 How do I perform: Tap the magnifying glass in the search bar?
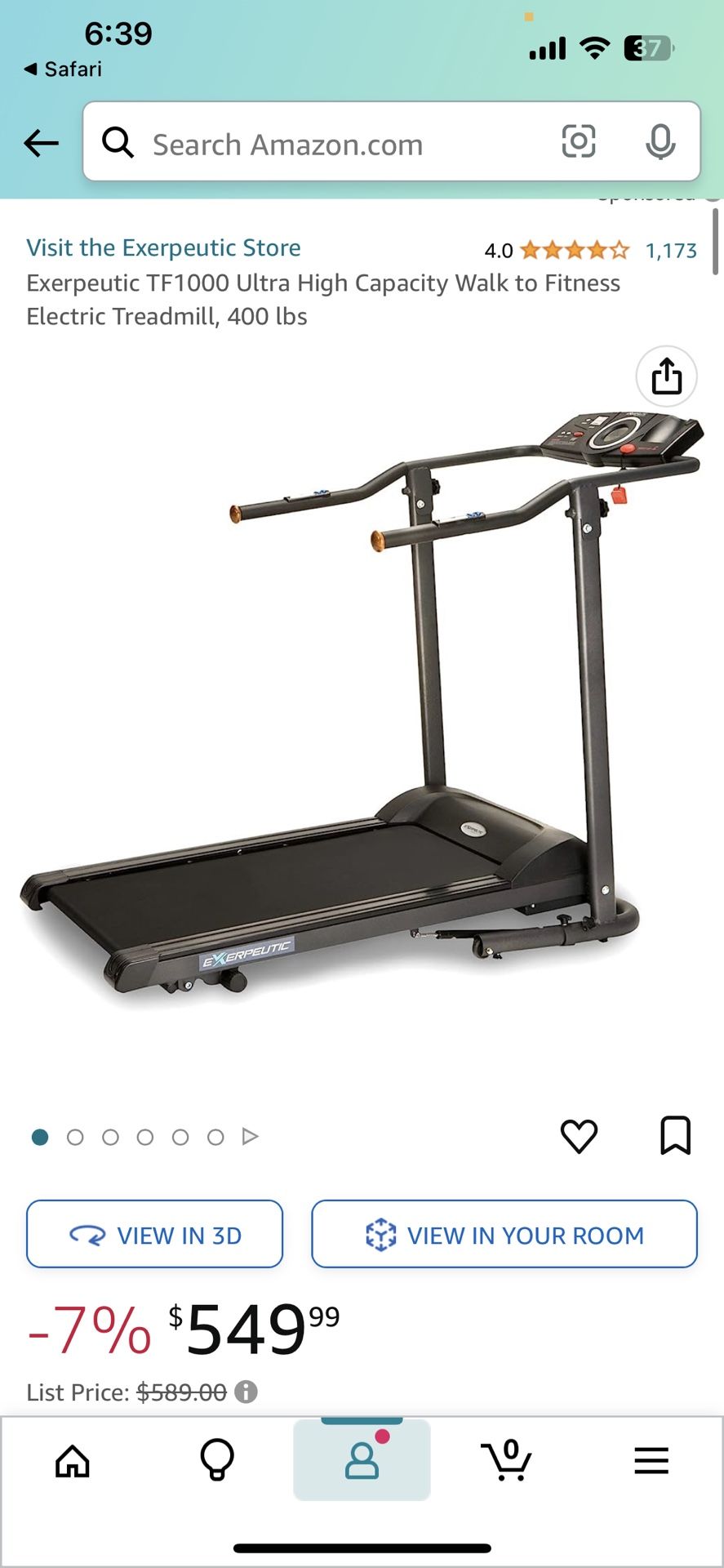[119, 142]
